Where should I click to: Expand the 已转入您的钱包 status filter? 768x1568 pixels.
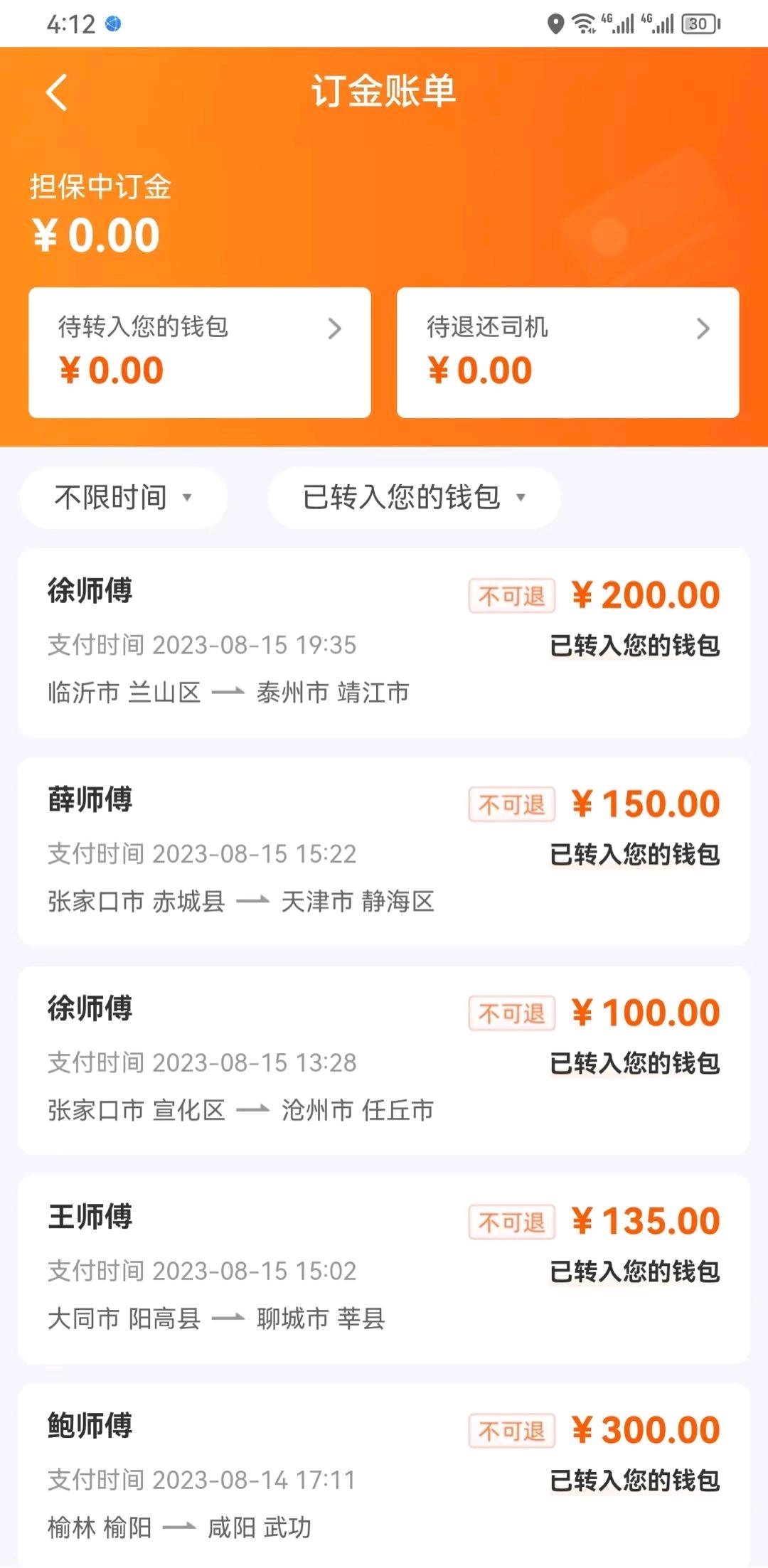coord(415,498)
